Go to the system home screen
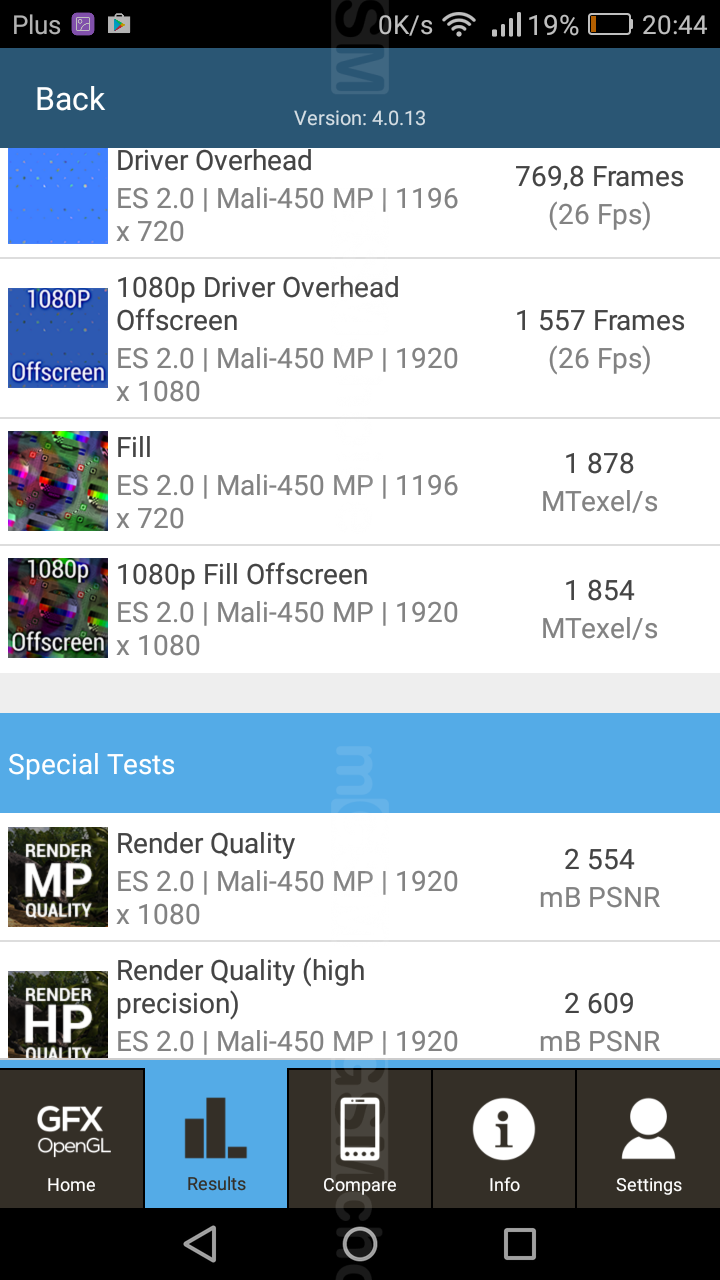 360,1244
